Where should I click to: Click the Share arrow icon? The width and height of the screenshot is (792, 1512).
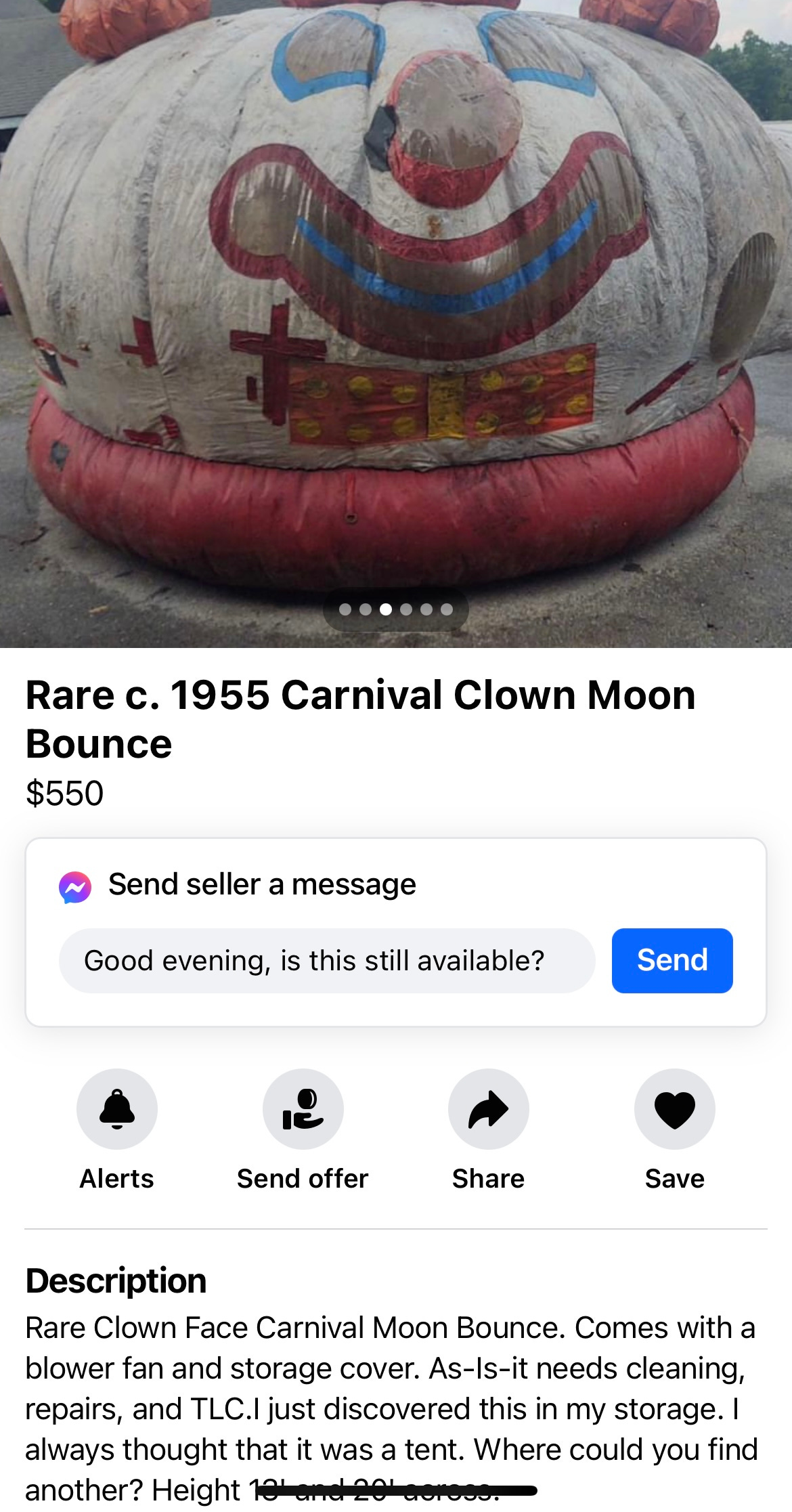[x=488, y=1108]
